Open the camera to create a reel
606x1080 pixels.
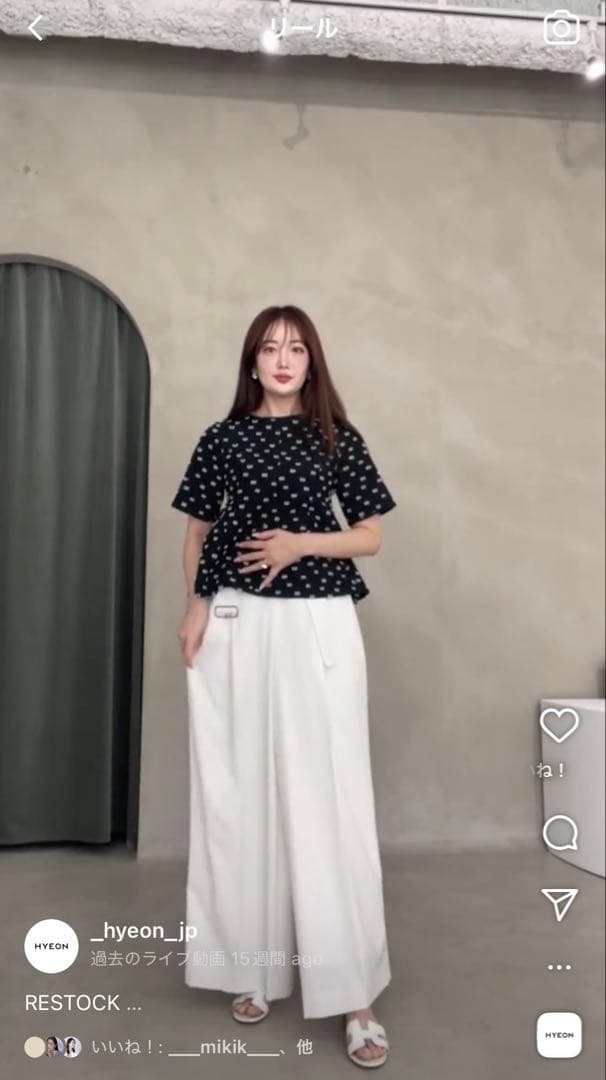pos(562,28)
